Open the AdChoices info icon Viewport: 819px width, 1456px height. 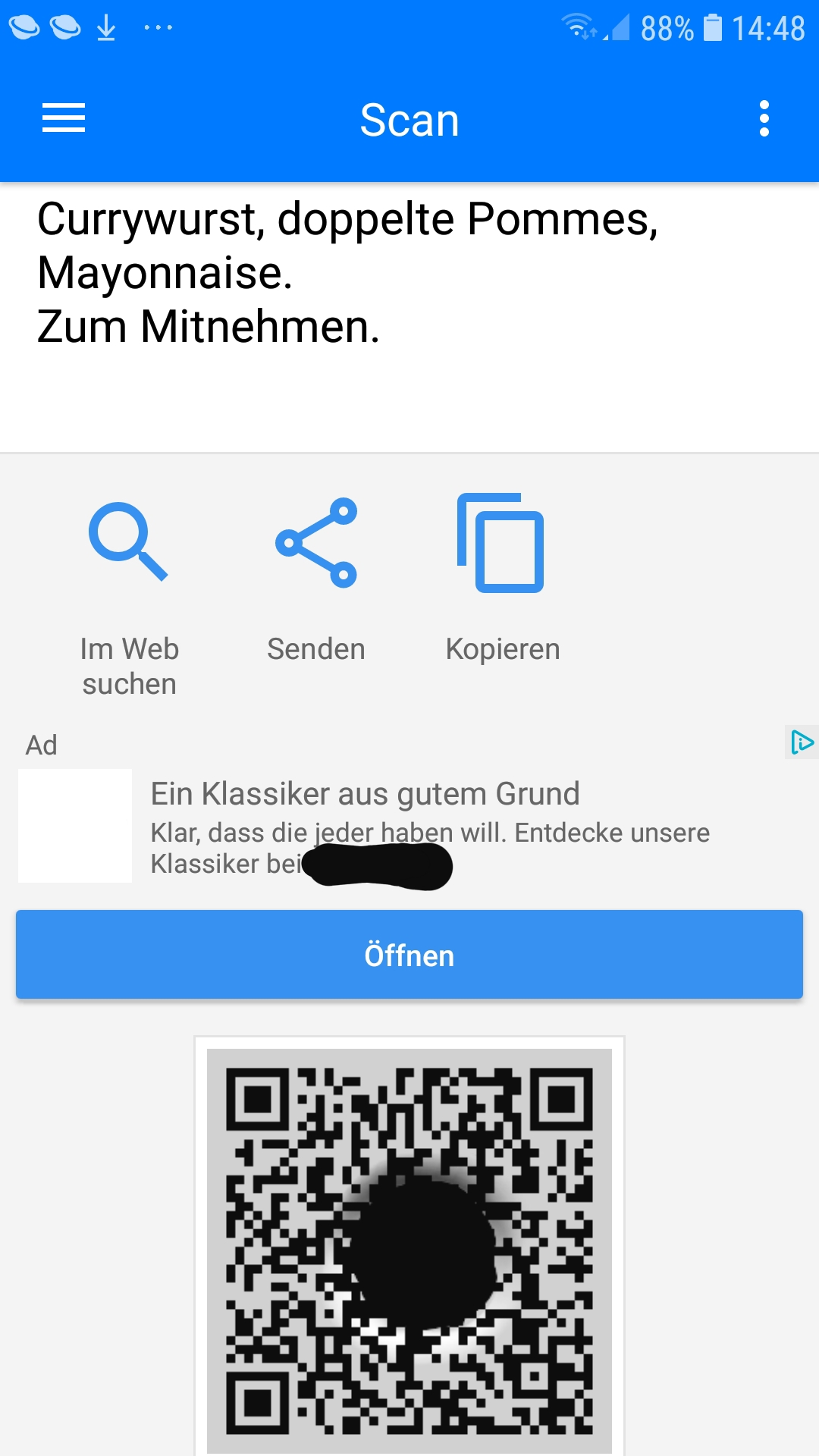801,742
